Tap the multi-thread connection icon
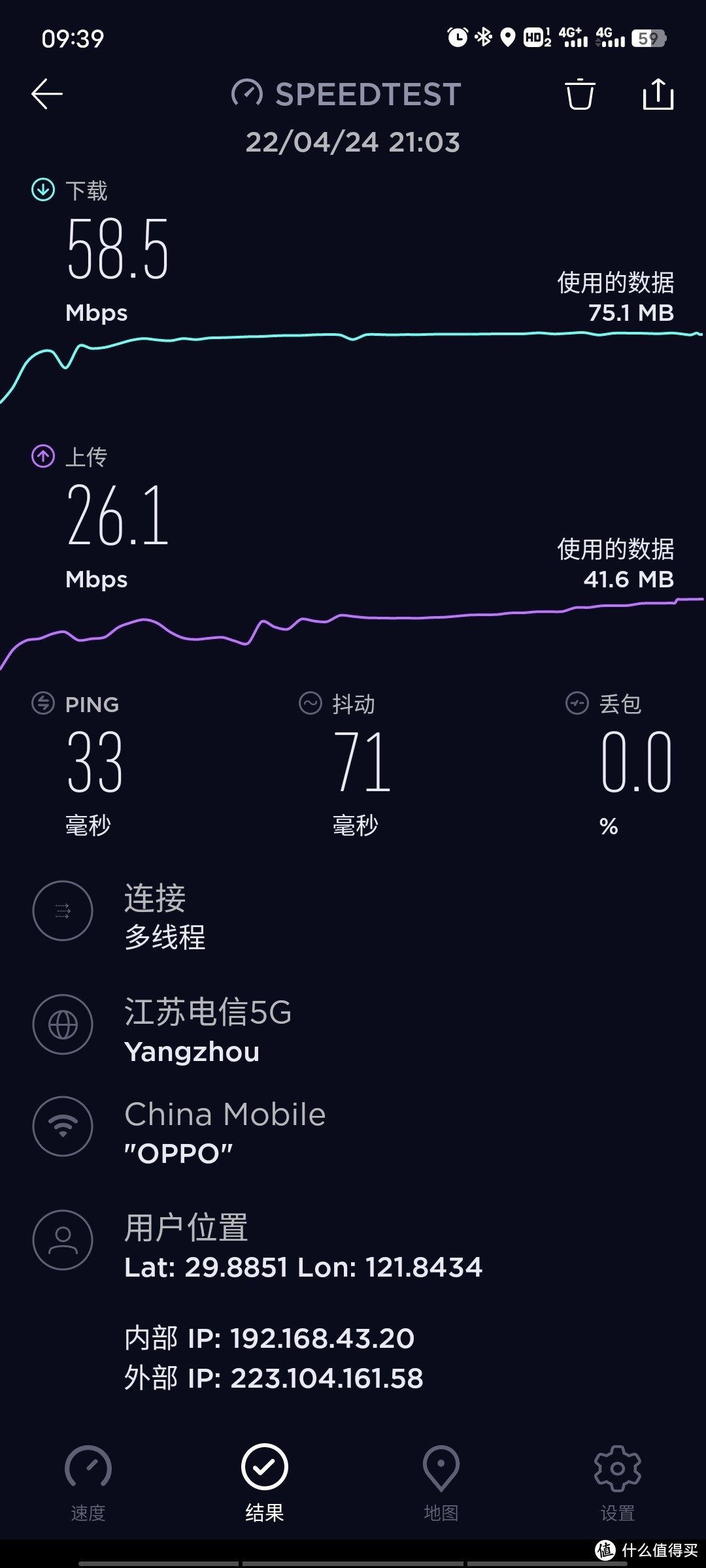The height and width of the screenshot is (1568, 706). click(63, 911)
